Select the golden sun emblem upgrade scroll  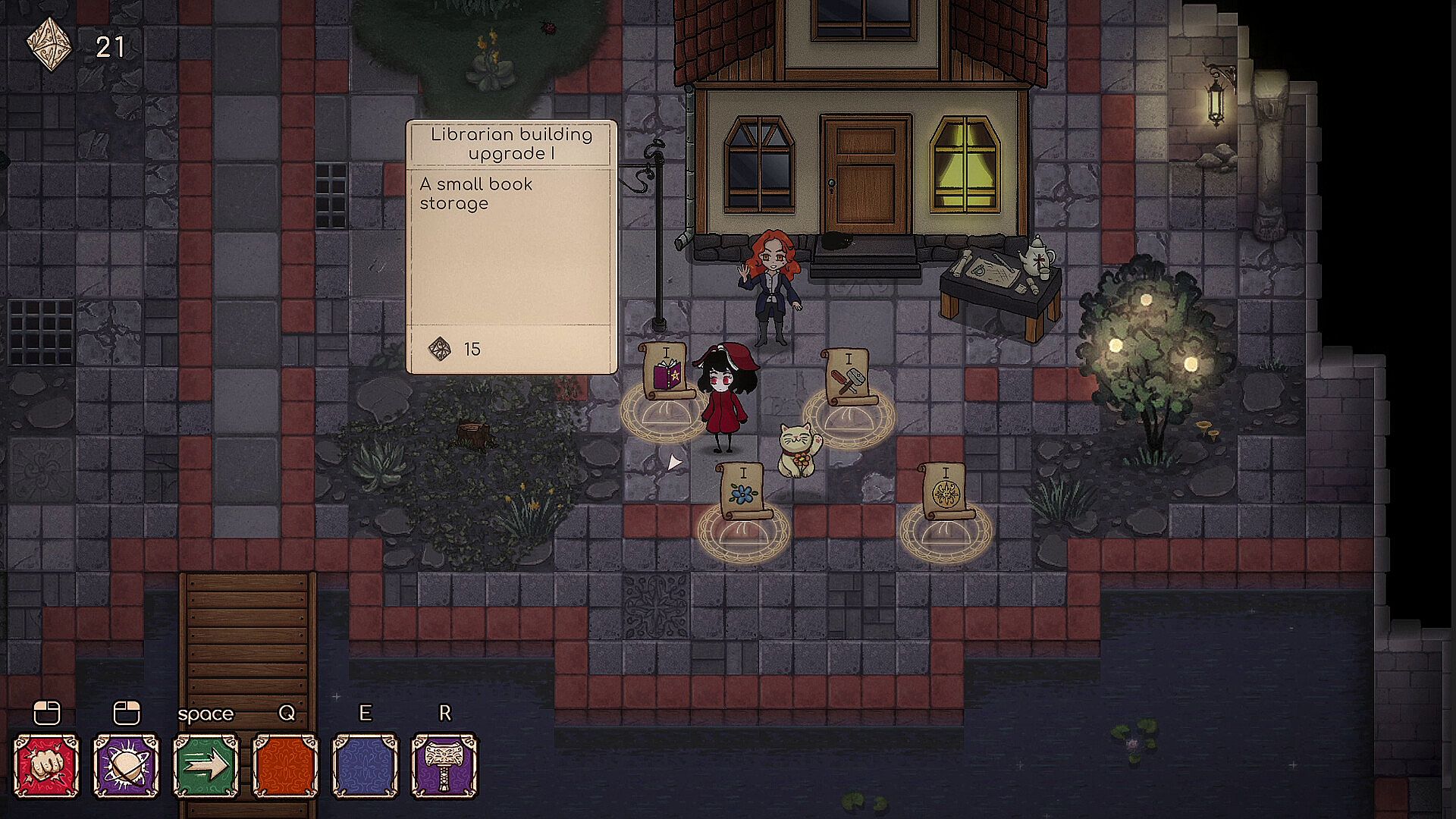(946, 491)
